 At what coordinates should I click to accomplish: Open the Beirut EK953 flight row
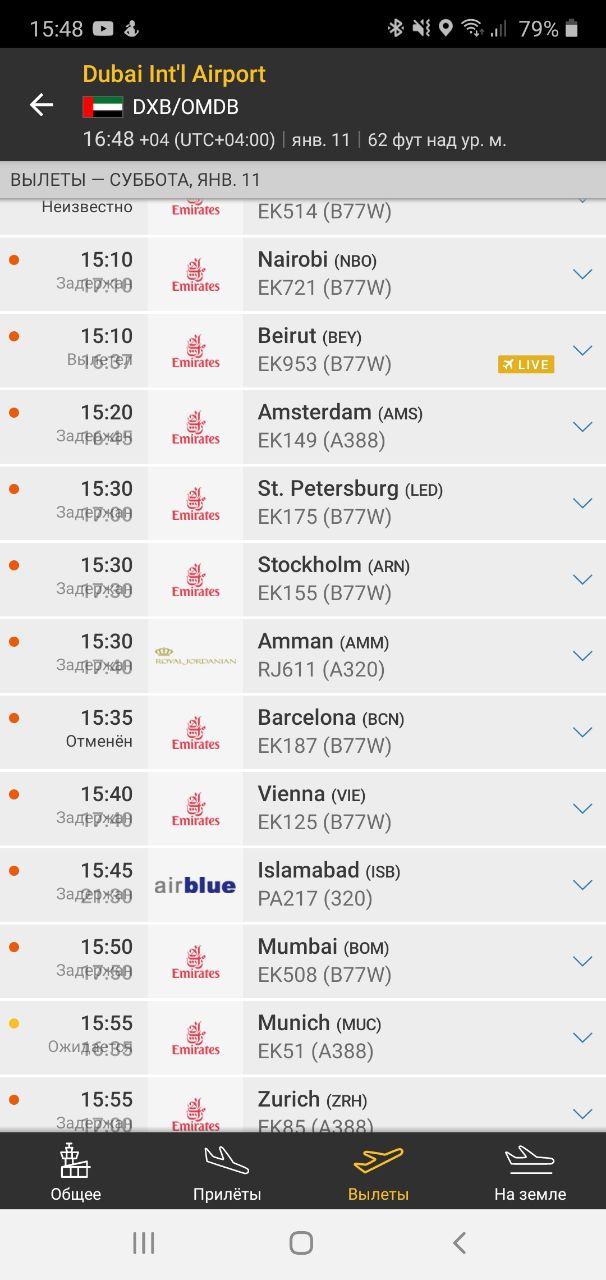(303, 350)
